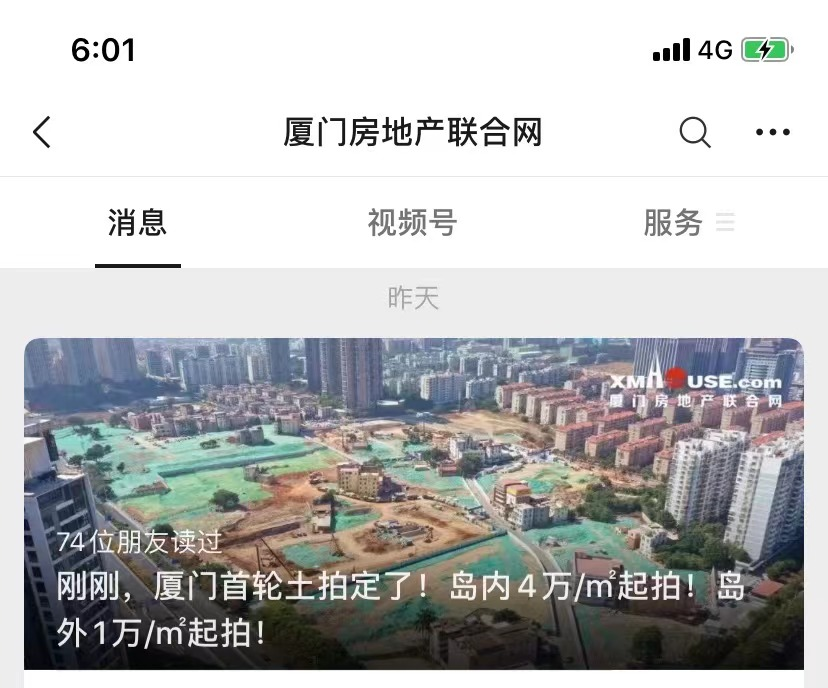The width and height of the screenshot is (828, 688).
Task: Switch to the 视频号 tab
Action: tap(412, 223)
